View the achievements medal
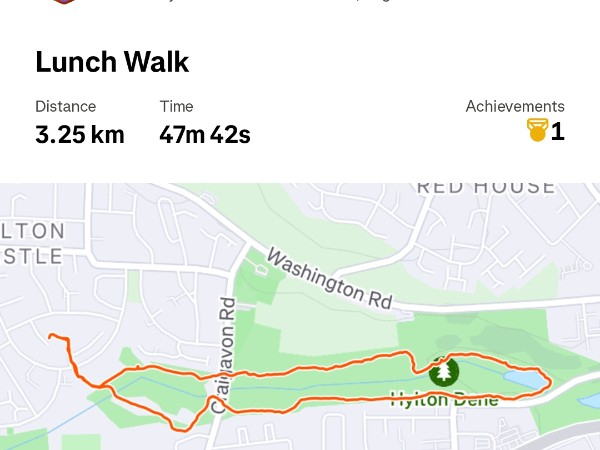Screen dimensions: 600x450 tap(538, 131)
